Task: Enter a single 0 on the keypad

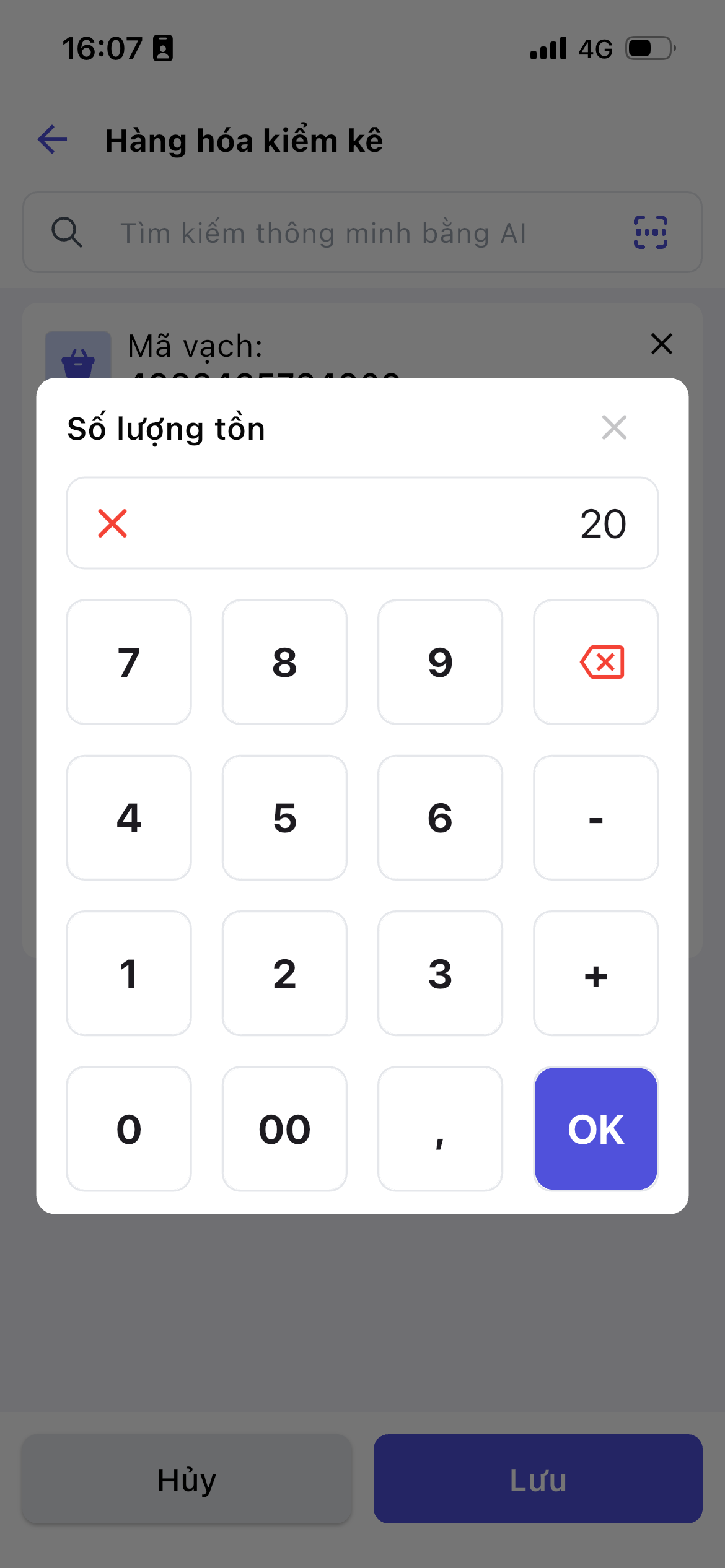Action: [129, 1128]
